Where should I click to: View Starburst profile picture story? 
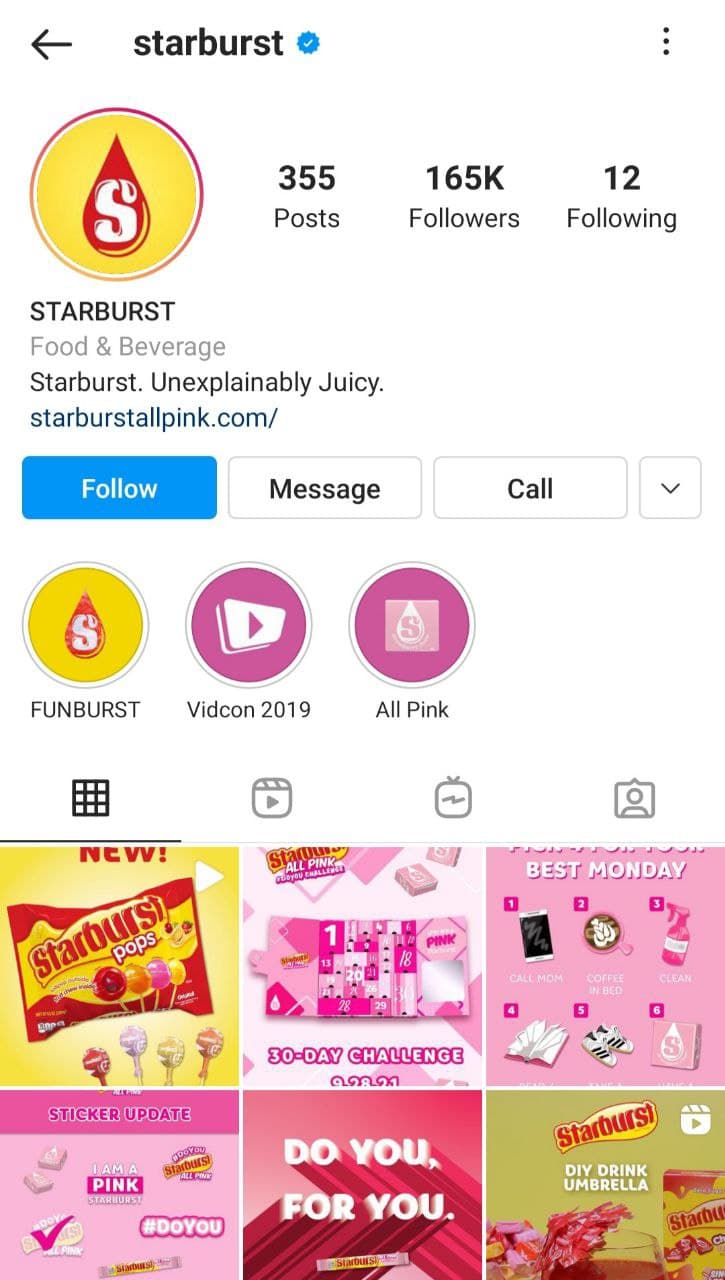click(x=116, y=195)
